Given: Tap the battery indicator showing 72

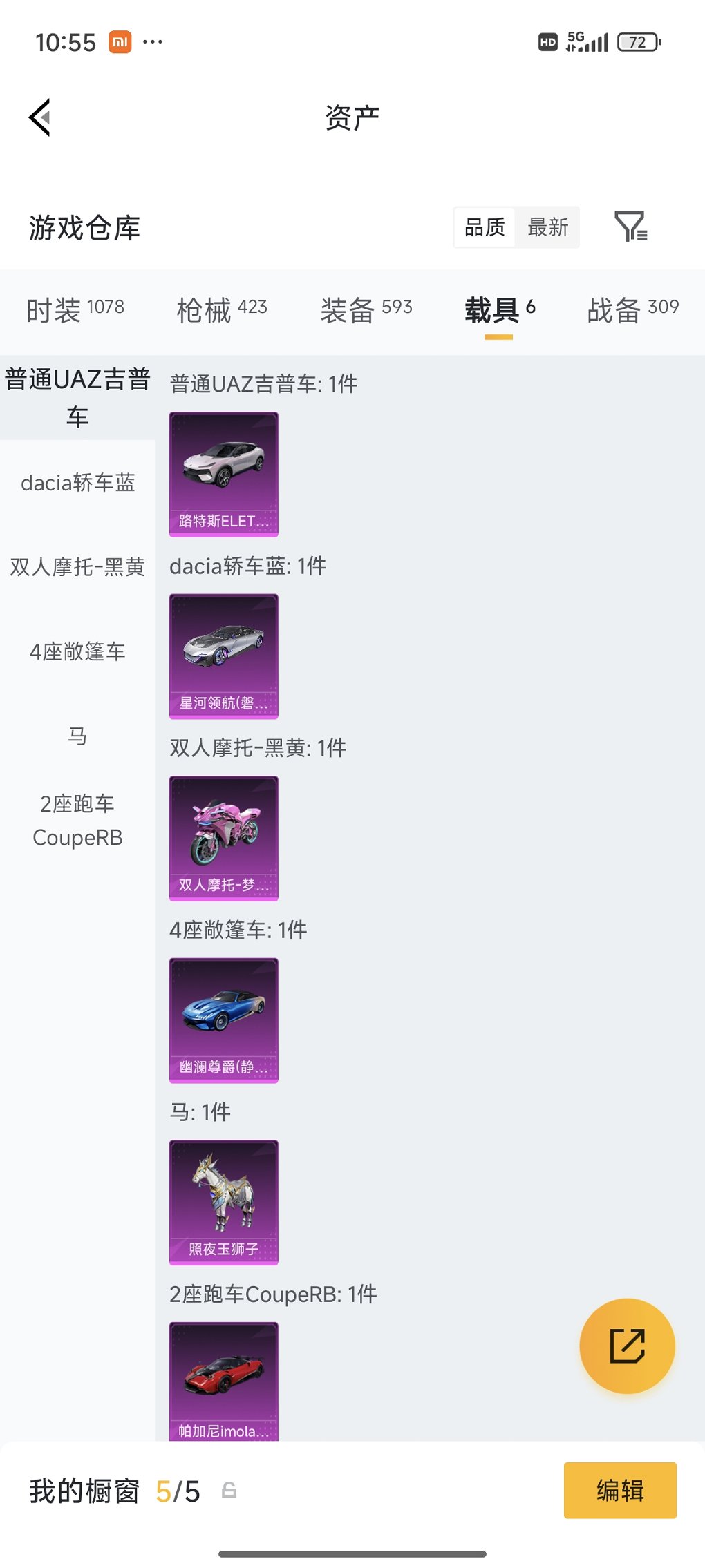Looking at the screenshot, I should [637, 41].
